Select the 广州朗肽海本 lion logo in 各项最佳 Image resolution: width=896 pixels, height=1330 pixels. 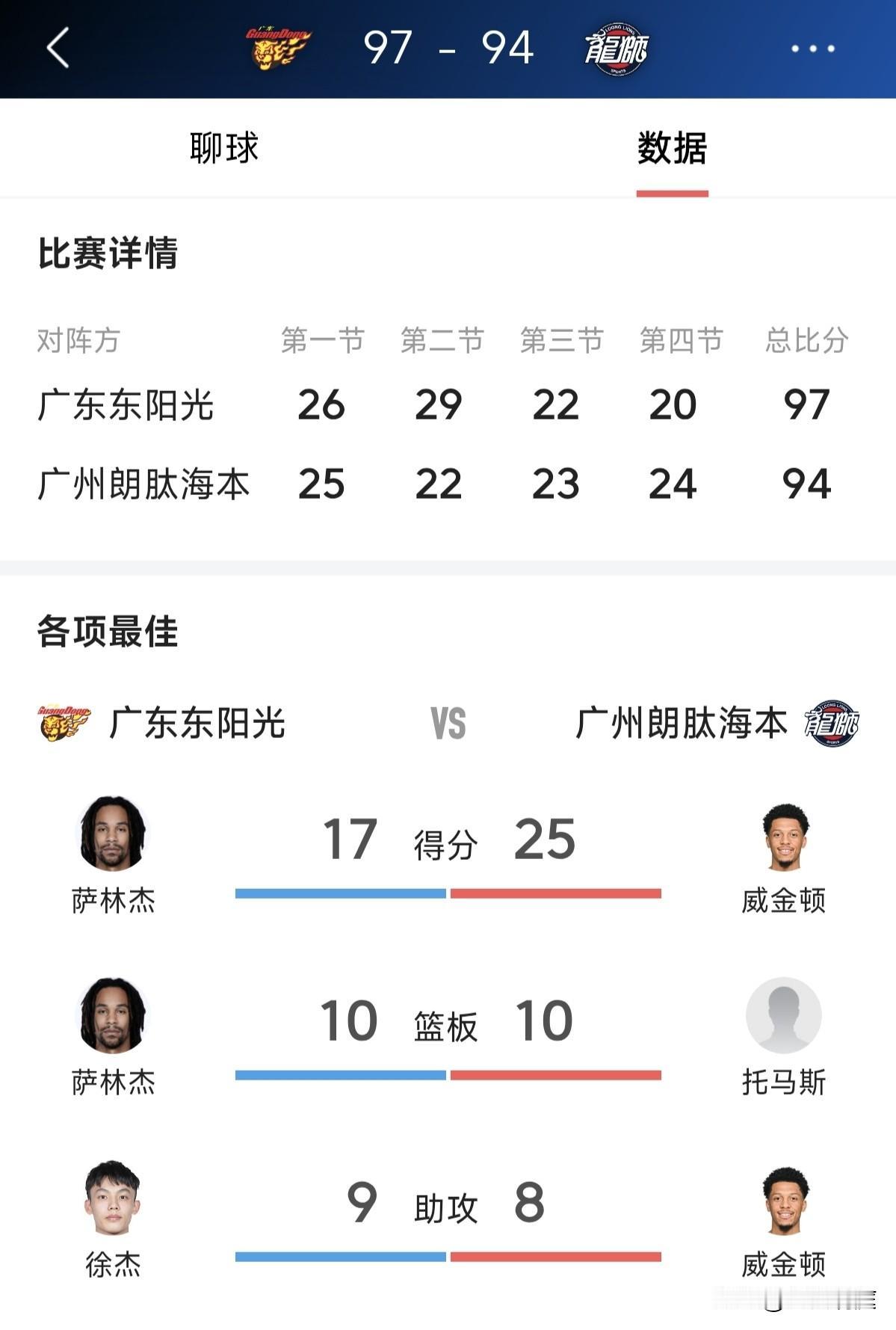click(831, 724)
